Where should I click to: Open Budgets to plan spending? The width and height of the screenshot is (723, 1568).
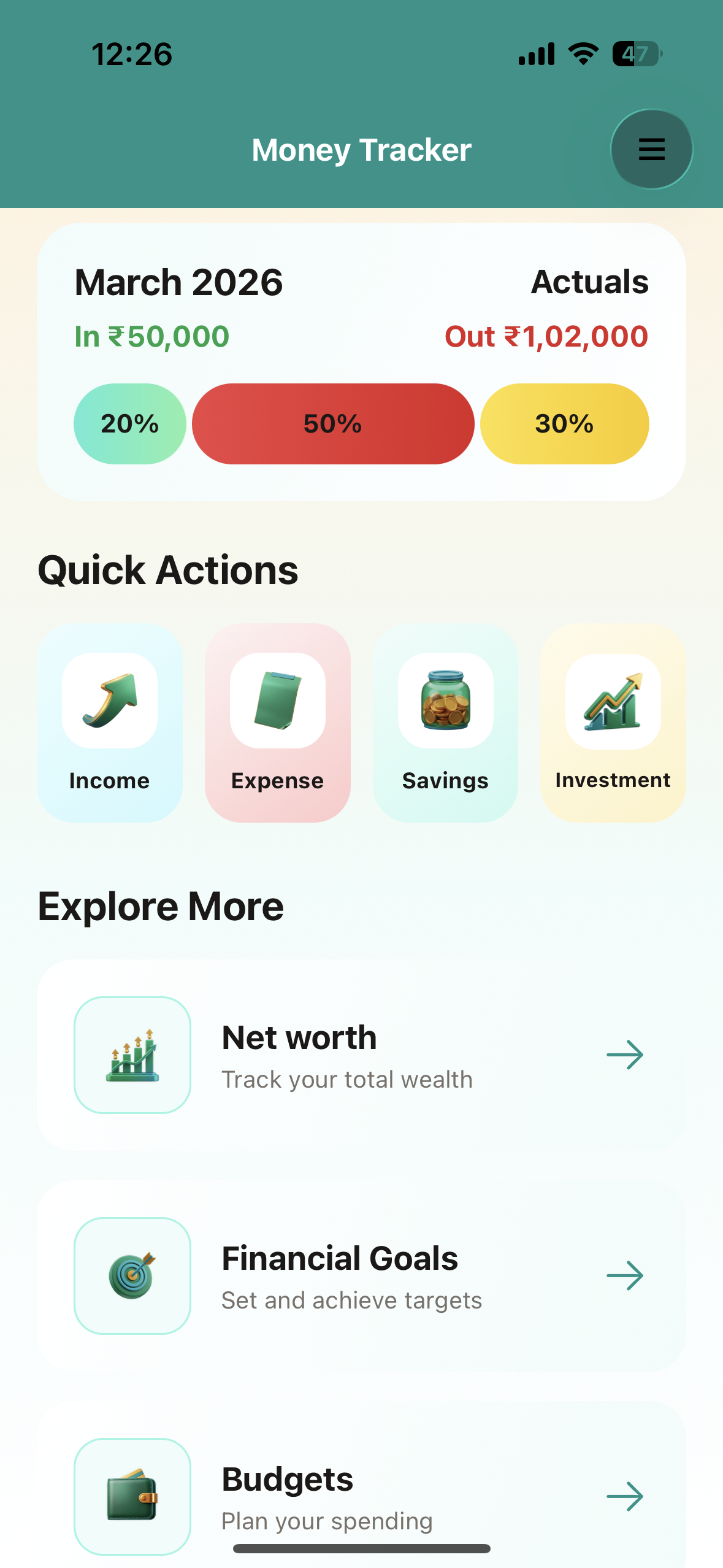pos(361,1494)
